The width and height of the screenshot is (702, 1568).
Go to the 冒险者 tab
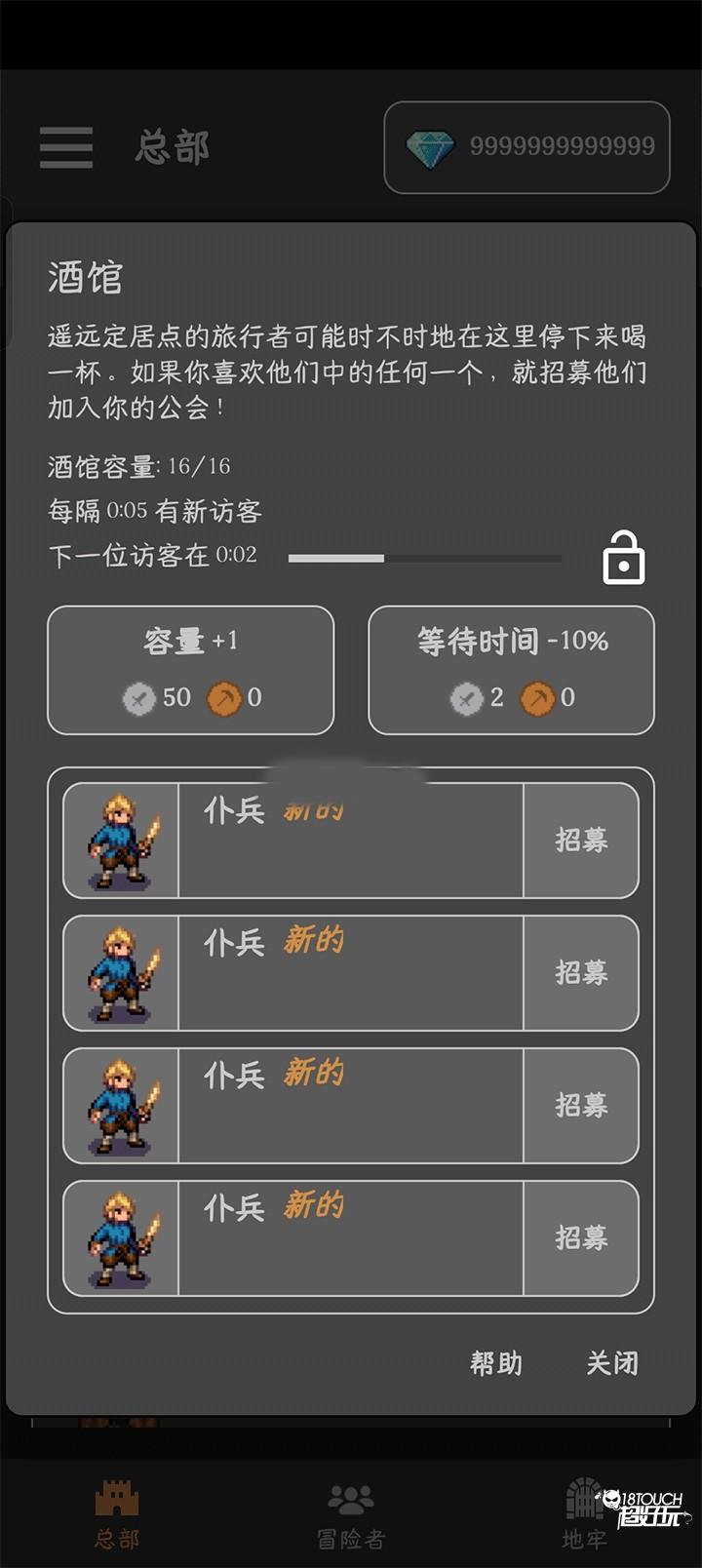pyautogui.click(x=351, y=1514)
